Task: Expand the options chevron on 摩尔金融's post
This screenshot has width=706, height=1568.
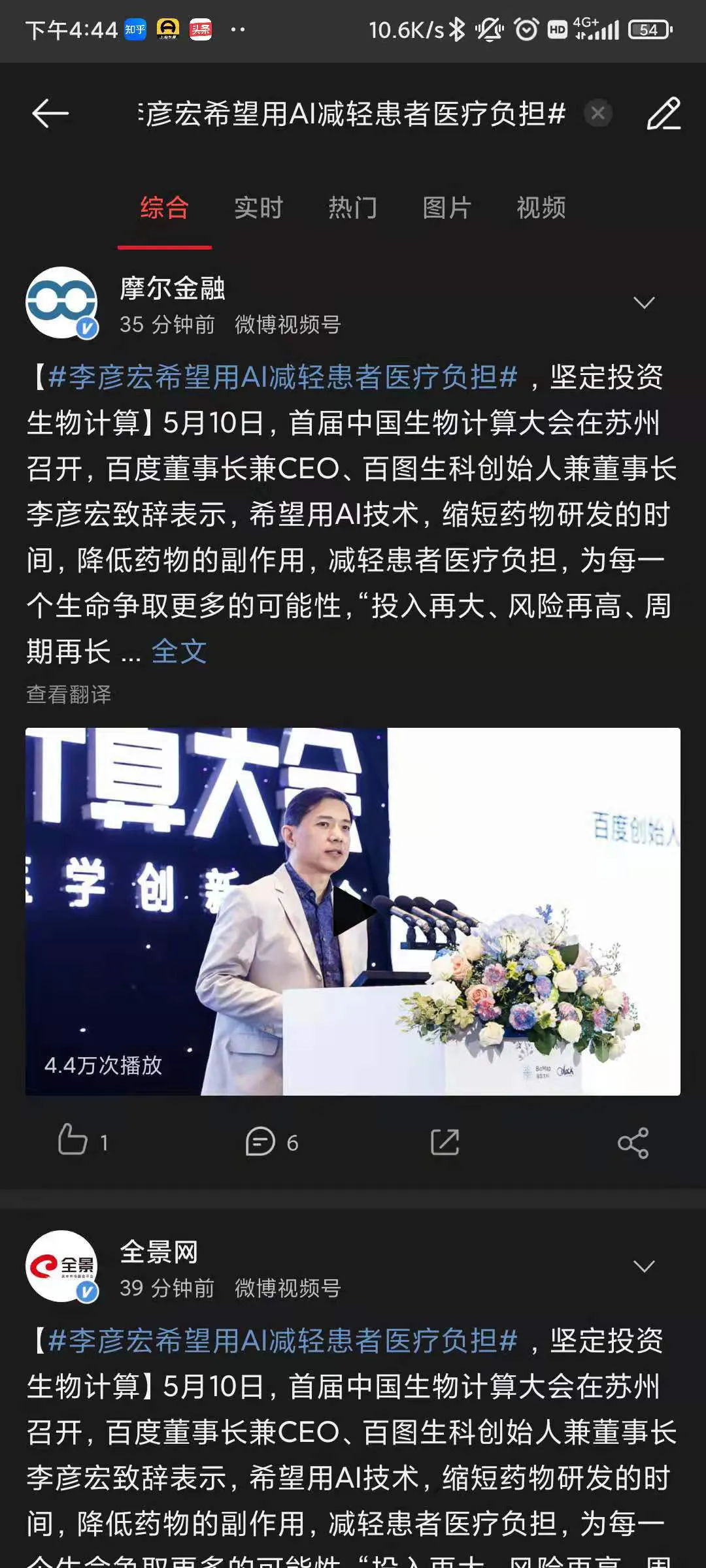Action: [644, 302]
